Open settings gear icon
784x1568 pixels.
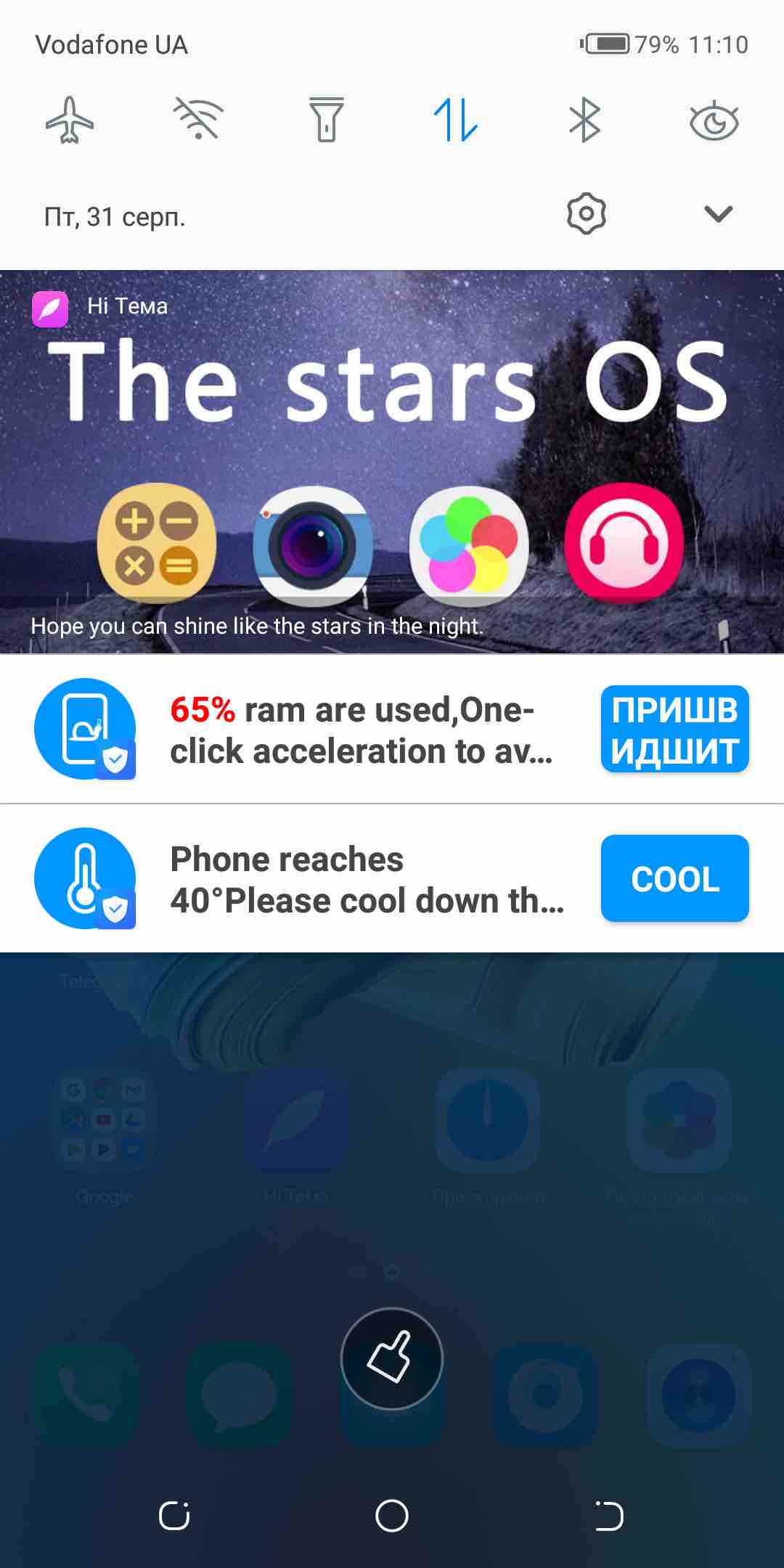click(x=586, y=214)
